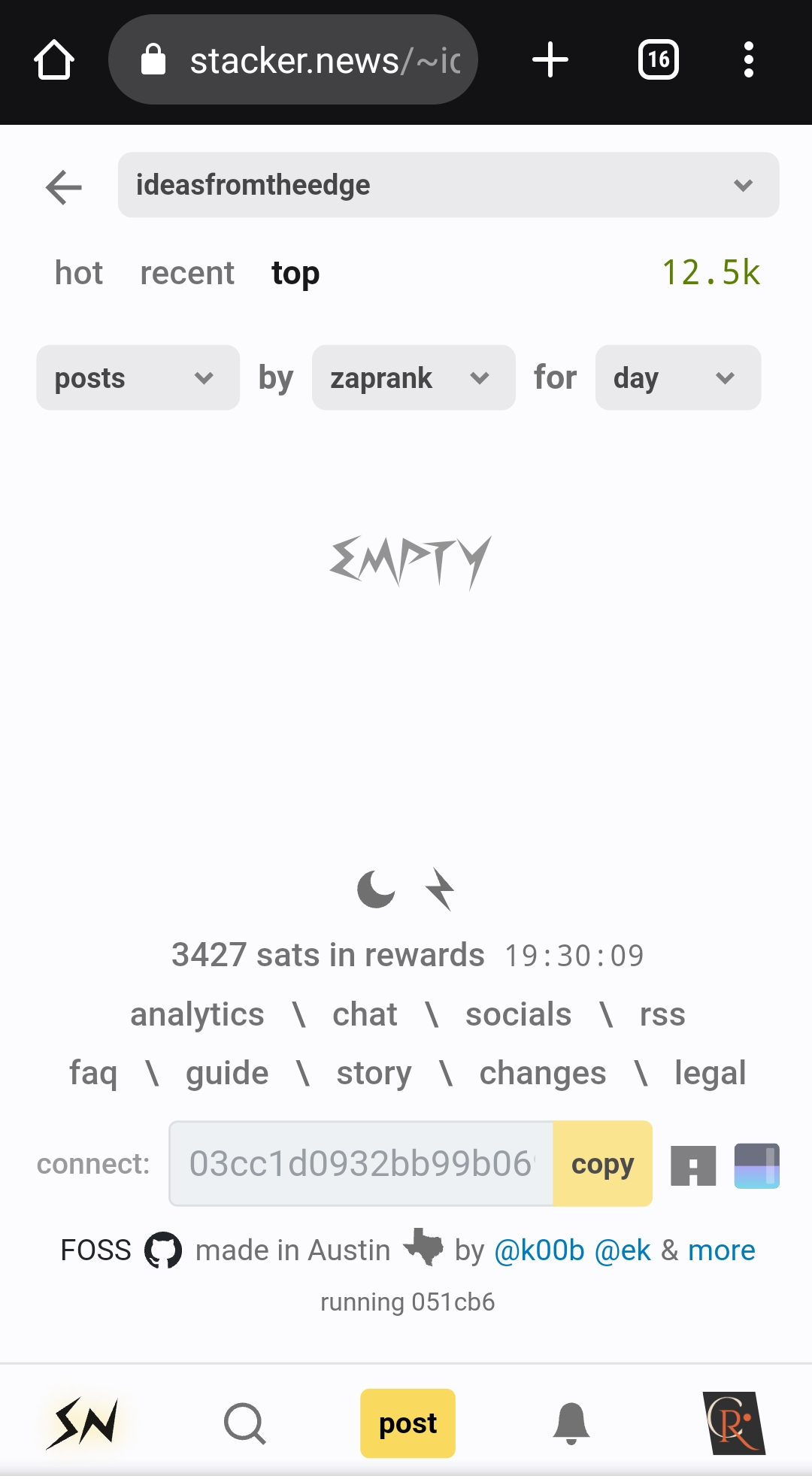Open the rss link
Screen dimensions: 812x1482
pyautogui.click(x=662, y=1014)
